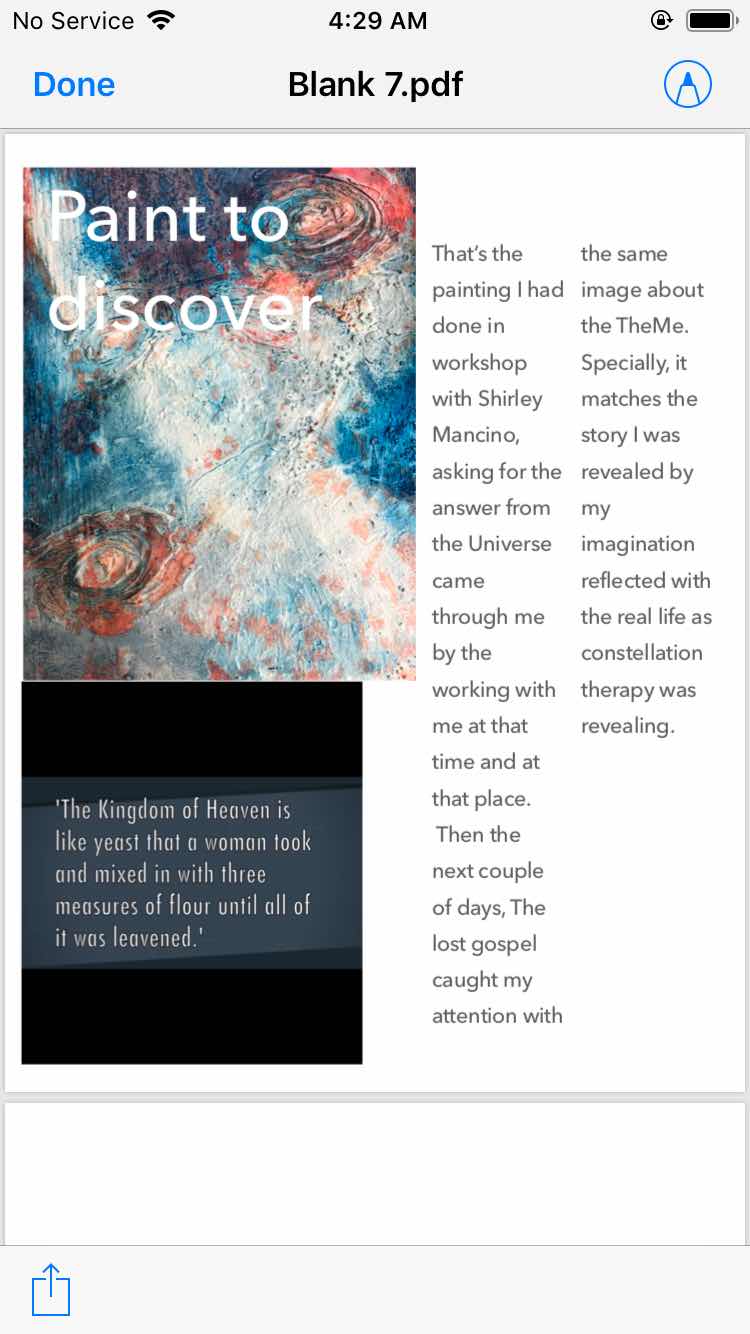
Task: Tap Done to close the PDF preview
Action: [x=74, y=84]
